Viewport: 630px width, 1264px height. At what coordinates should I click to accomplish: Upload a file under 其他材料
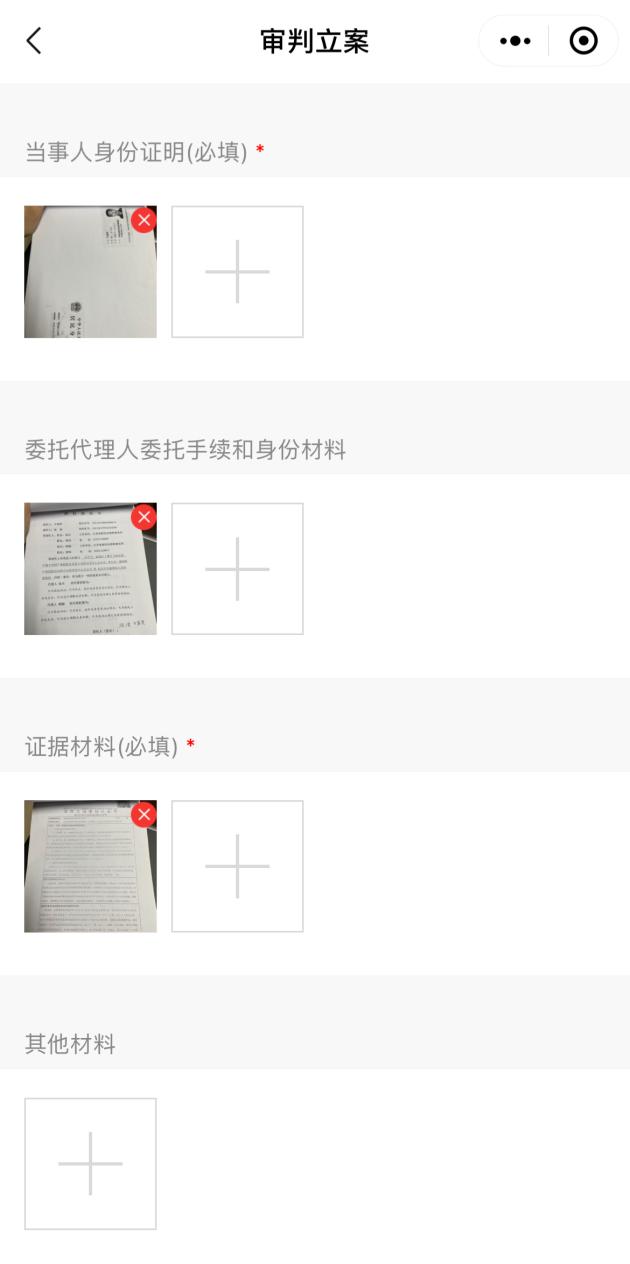point(90,1164)
